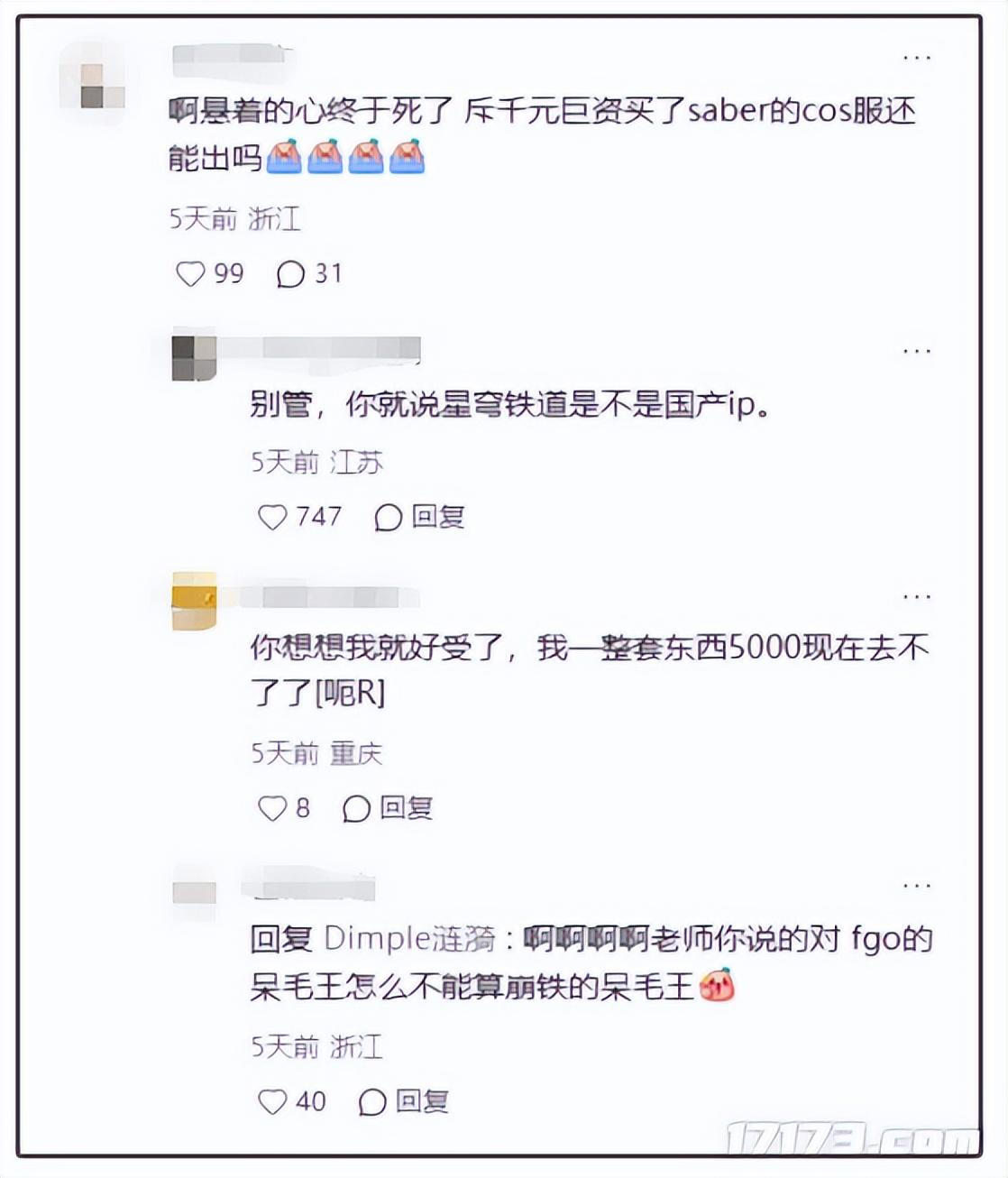
Task: Open the mentioned user Dimple涟漪's profile
Action: tap(408, 939)
